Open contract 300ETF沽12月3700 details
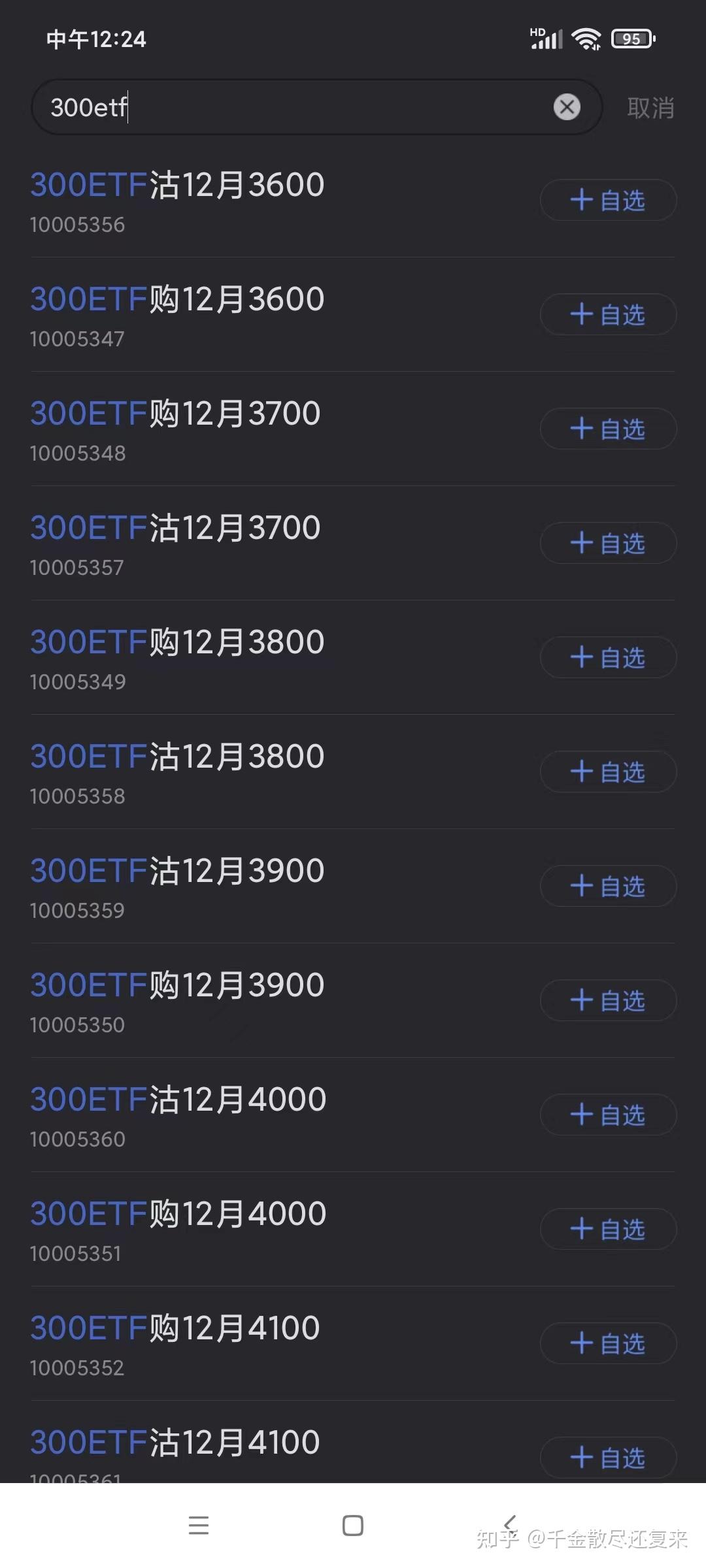The width and height of the screenshot is (706, 1568). pos(175,527)
